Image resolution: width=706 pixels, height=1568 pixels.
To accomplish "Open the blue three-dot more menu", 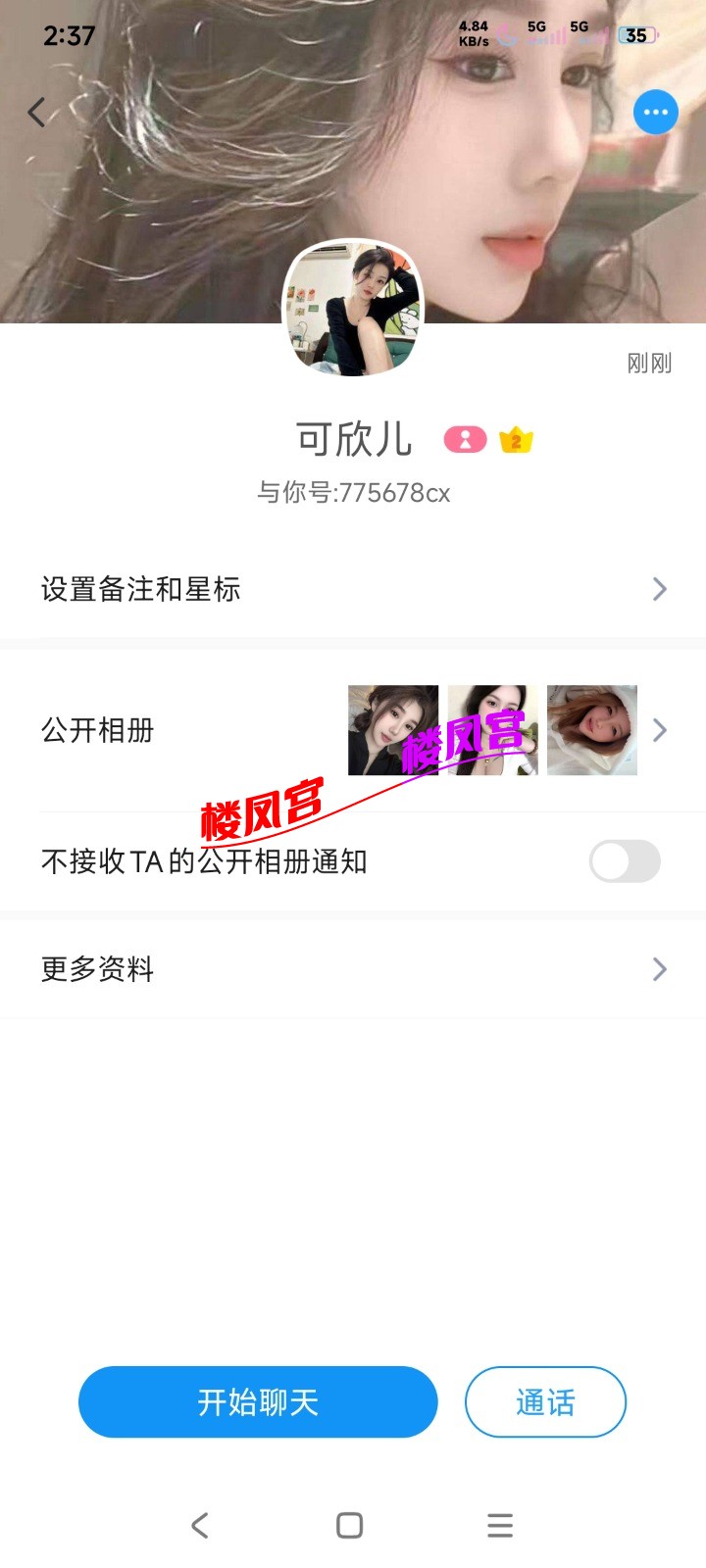I will [x=656, y=113].
